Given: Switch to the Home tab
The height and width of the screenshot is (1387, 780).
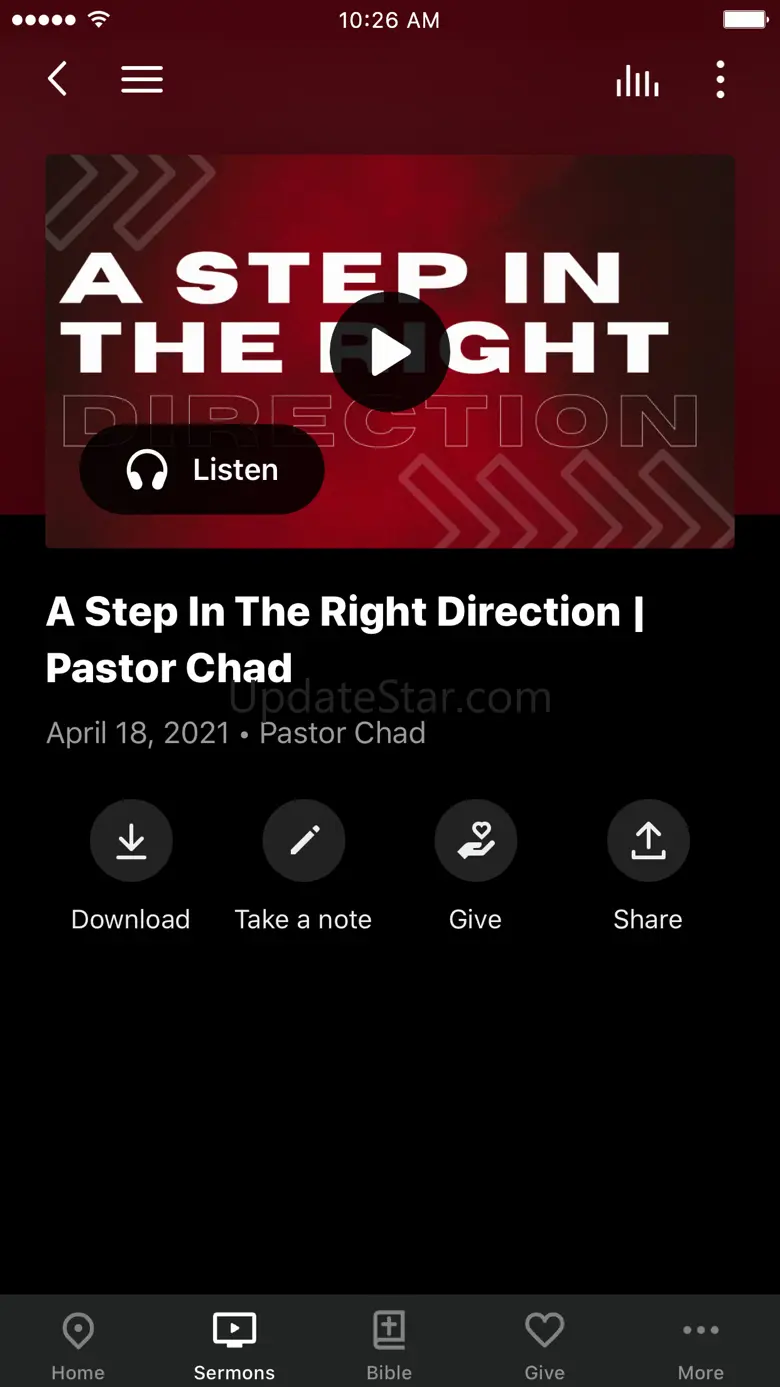Looking at the screenshot, I should [78, 1345].
